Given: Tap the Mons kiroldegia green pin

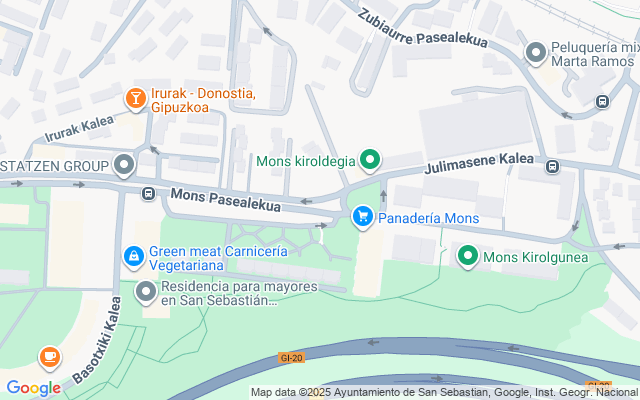Looking at the screenshot, I should (370, 160).
